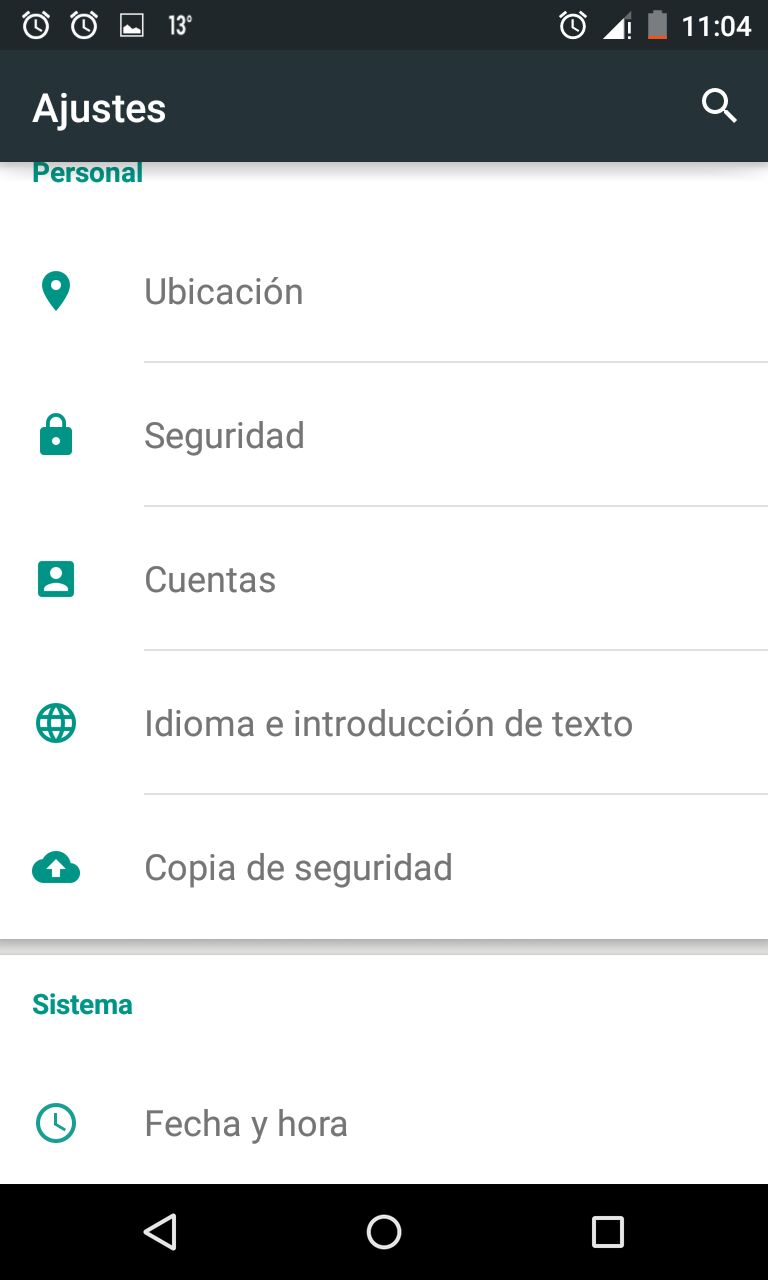Screen dimensions: 768x1280
Task: Tap the system back button
Action: coord(160,1232)
